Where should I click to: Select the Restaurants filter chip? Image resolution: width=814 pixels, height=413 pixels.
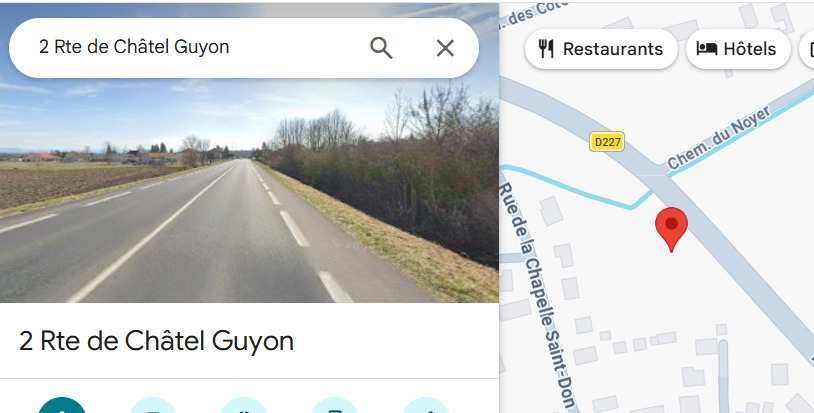(600, 49)
